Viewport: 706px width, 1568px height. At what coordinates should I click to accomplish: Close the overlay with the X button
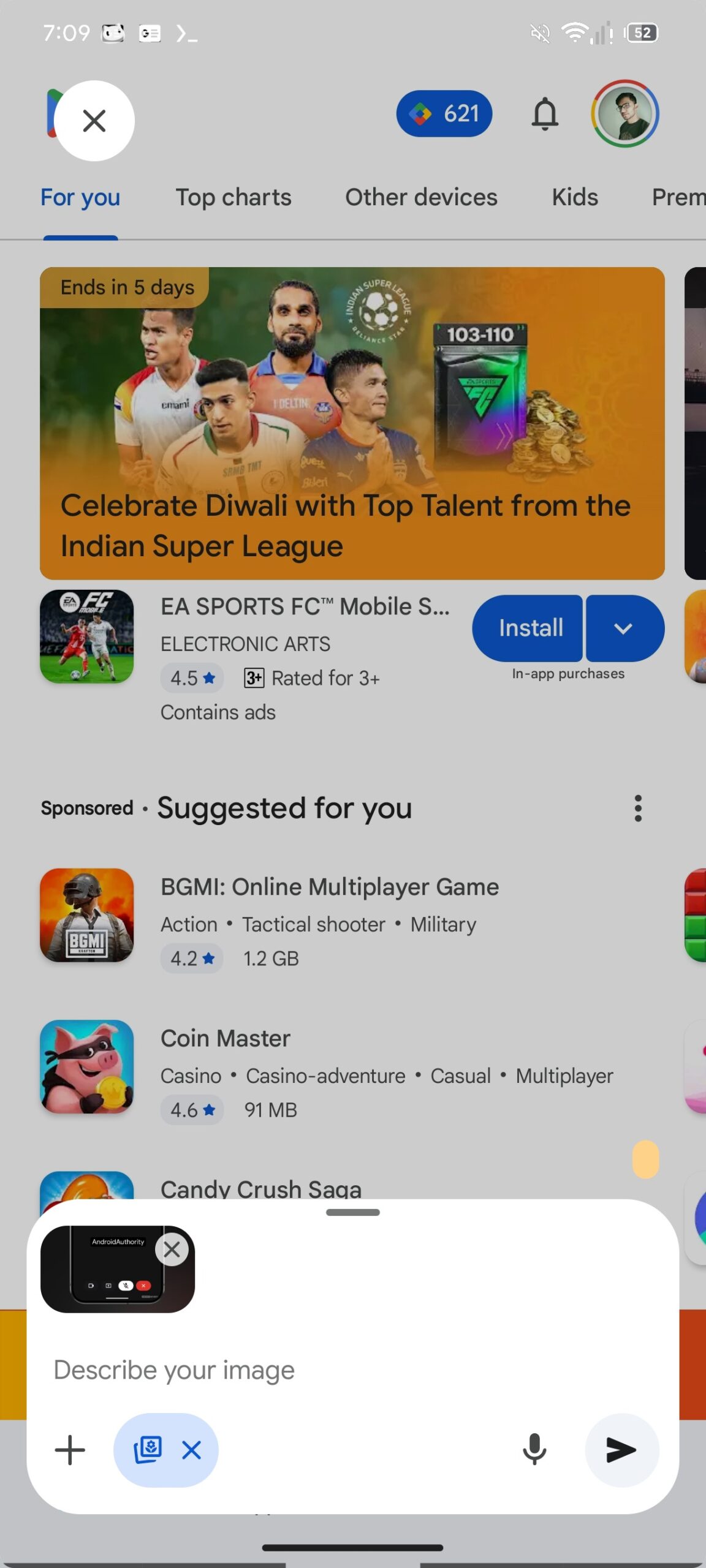click(94, 121)
